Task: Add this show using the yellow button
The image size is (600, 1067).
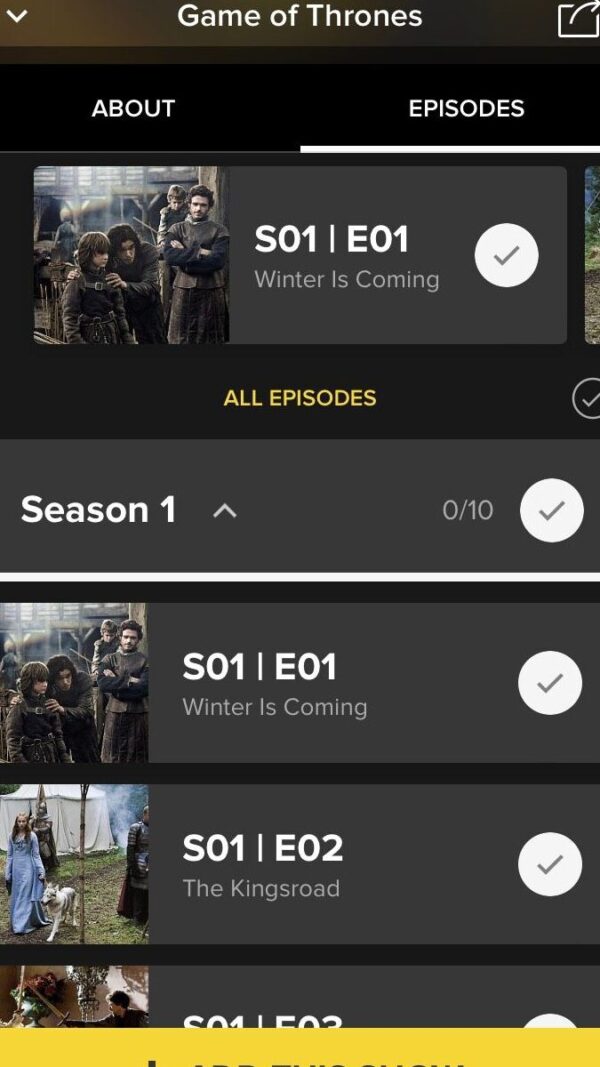Action: point(300,1048)
